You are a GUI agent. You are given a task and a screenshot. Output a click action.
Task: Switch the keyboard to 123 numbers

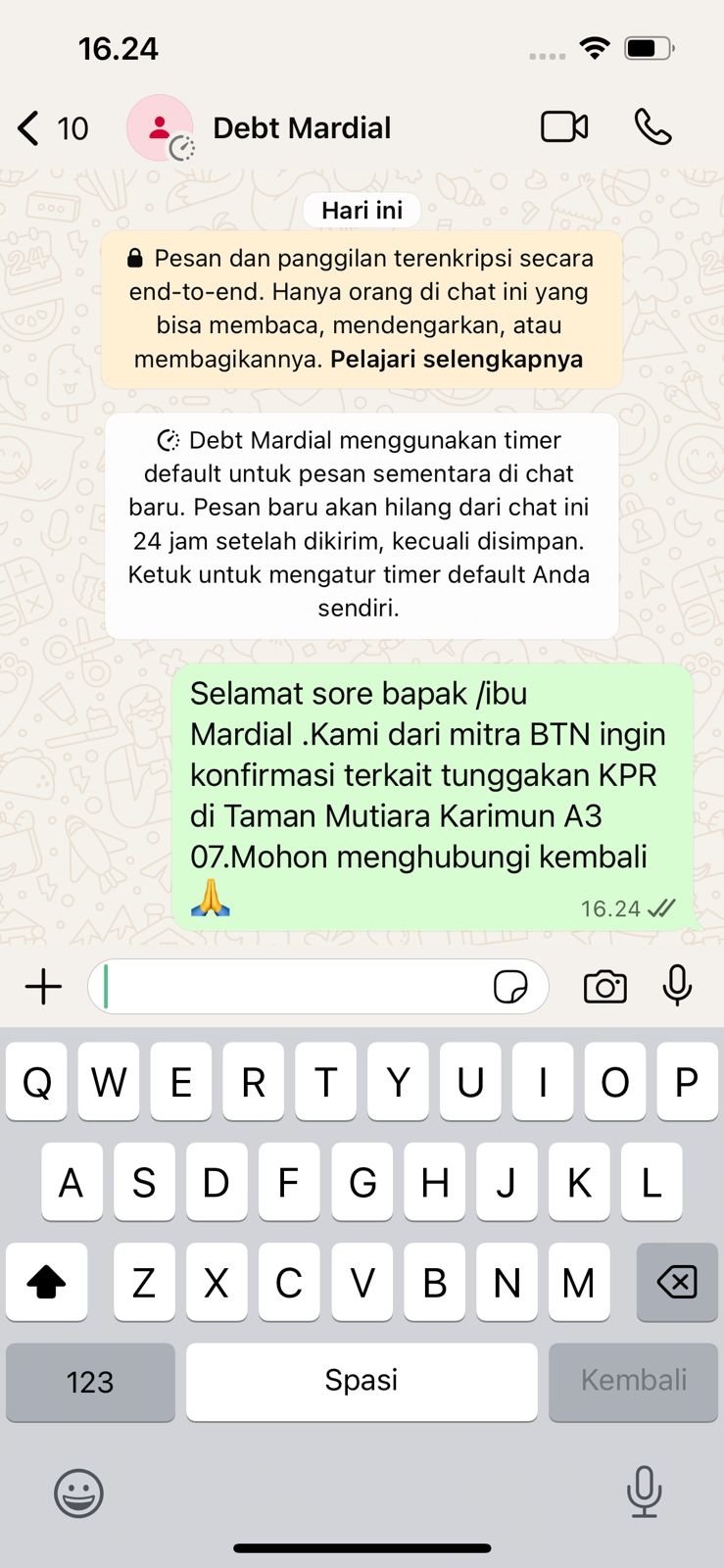[90, 1382]
